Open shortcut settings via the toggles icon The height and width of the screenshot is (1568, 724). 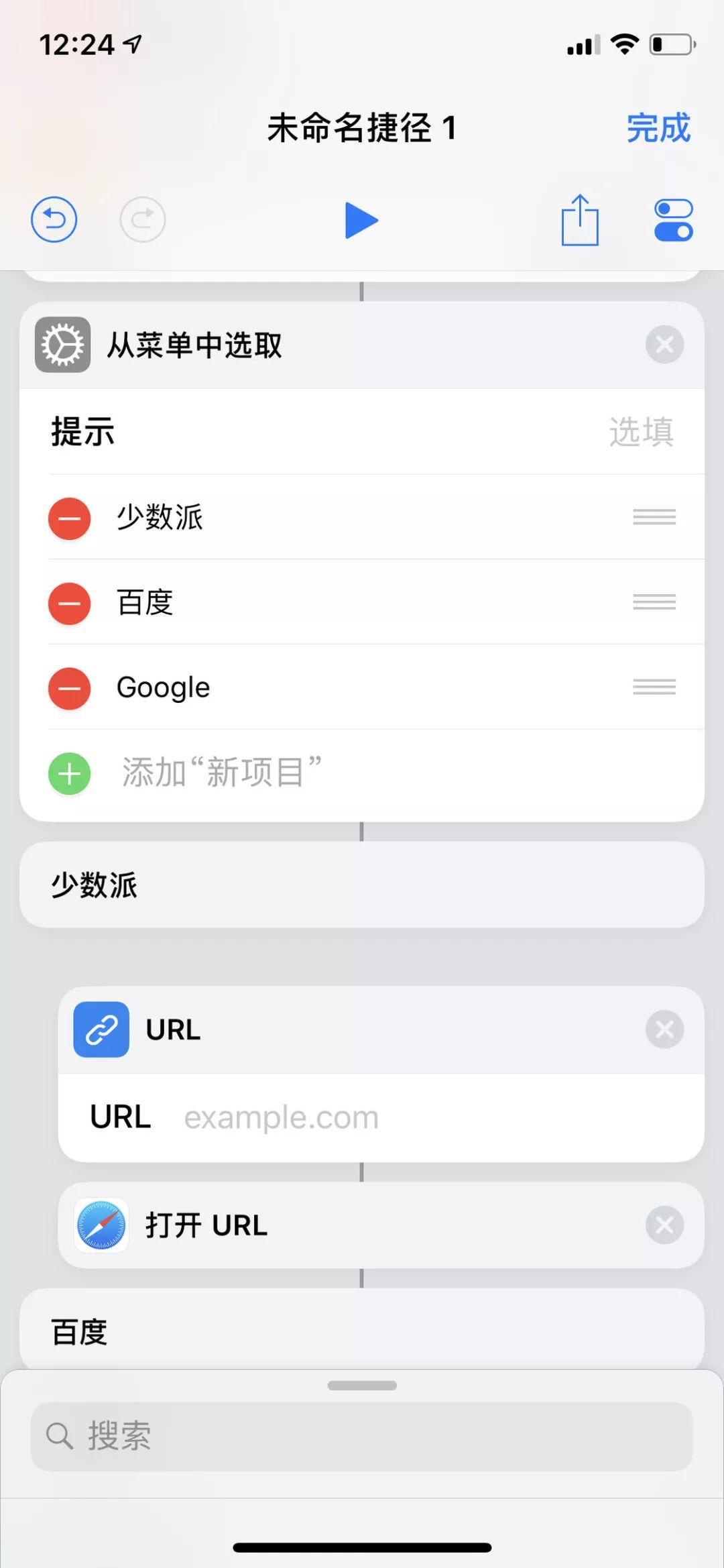tap(673, 220)
